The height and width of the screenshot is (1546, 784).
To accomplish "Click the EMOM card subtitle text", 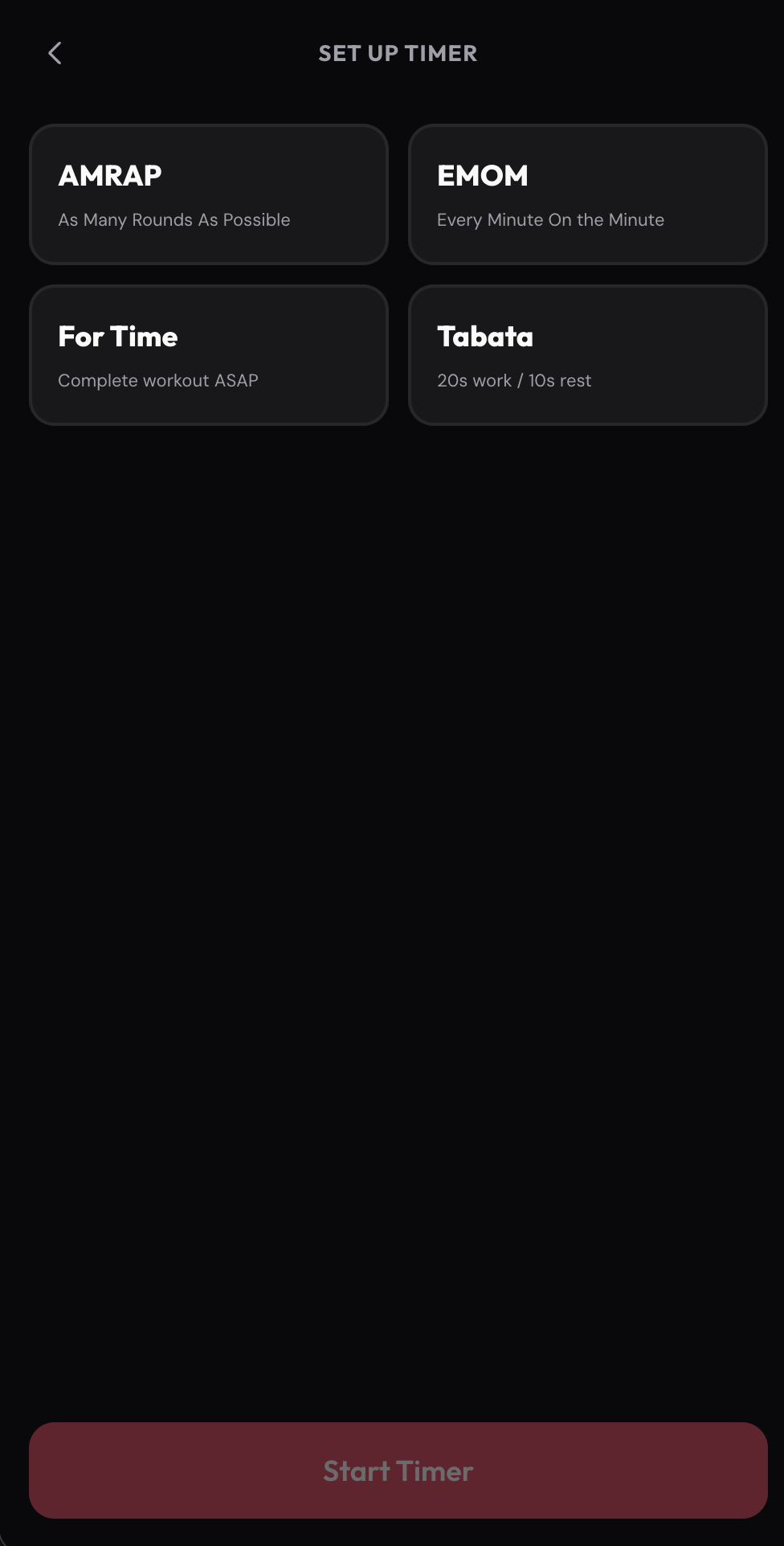I will (x=550, y=219).
